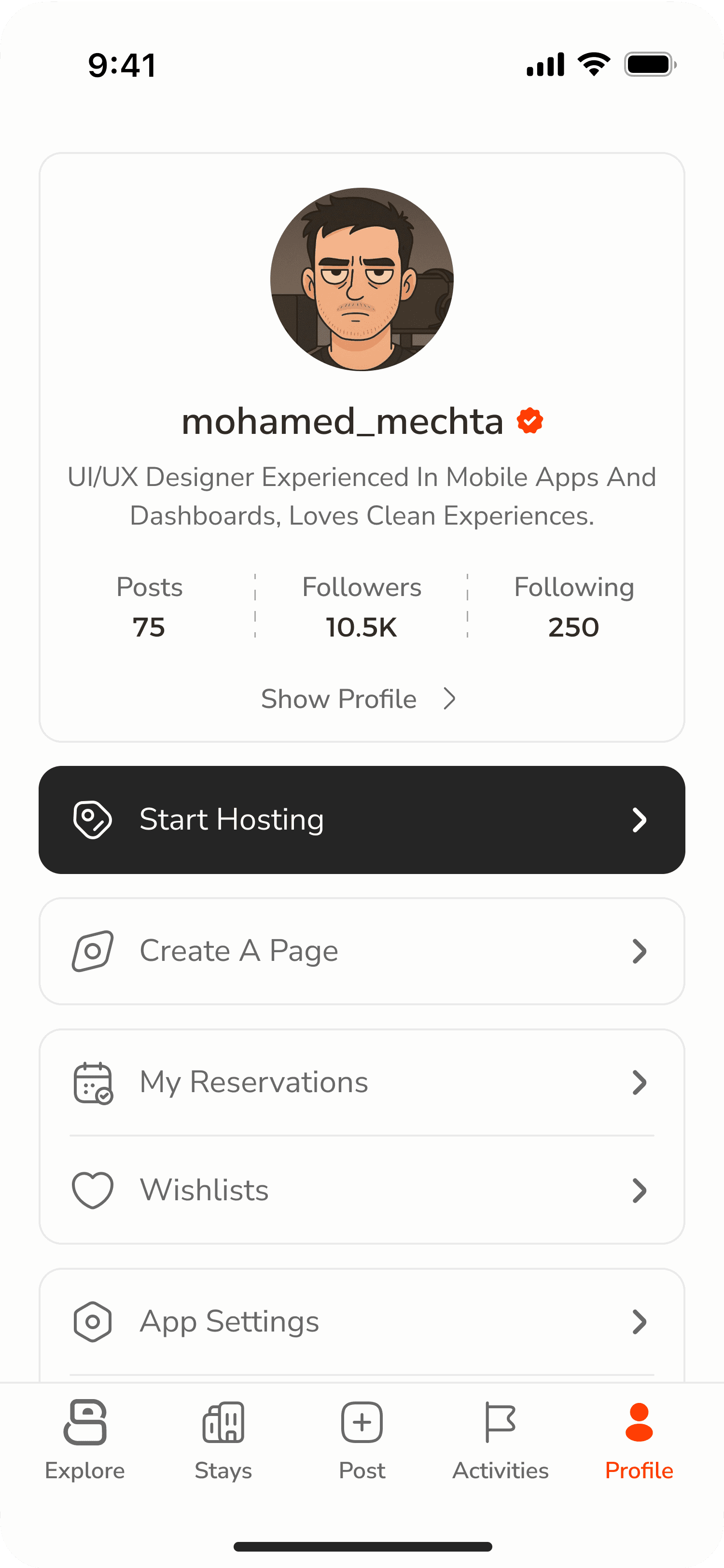Open Wishlists row
The height and width of the screenshot is (1568, 724).
(x=362, y=1190)
